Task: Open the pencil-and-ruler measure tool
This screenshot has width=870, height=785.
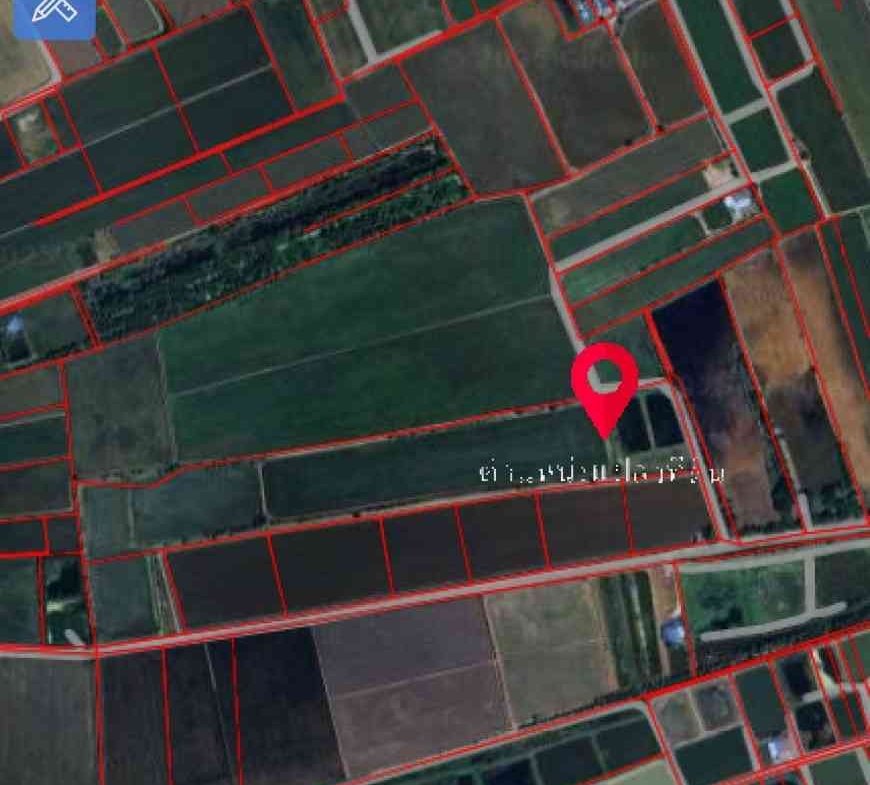Action: [55, 12]
